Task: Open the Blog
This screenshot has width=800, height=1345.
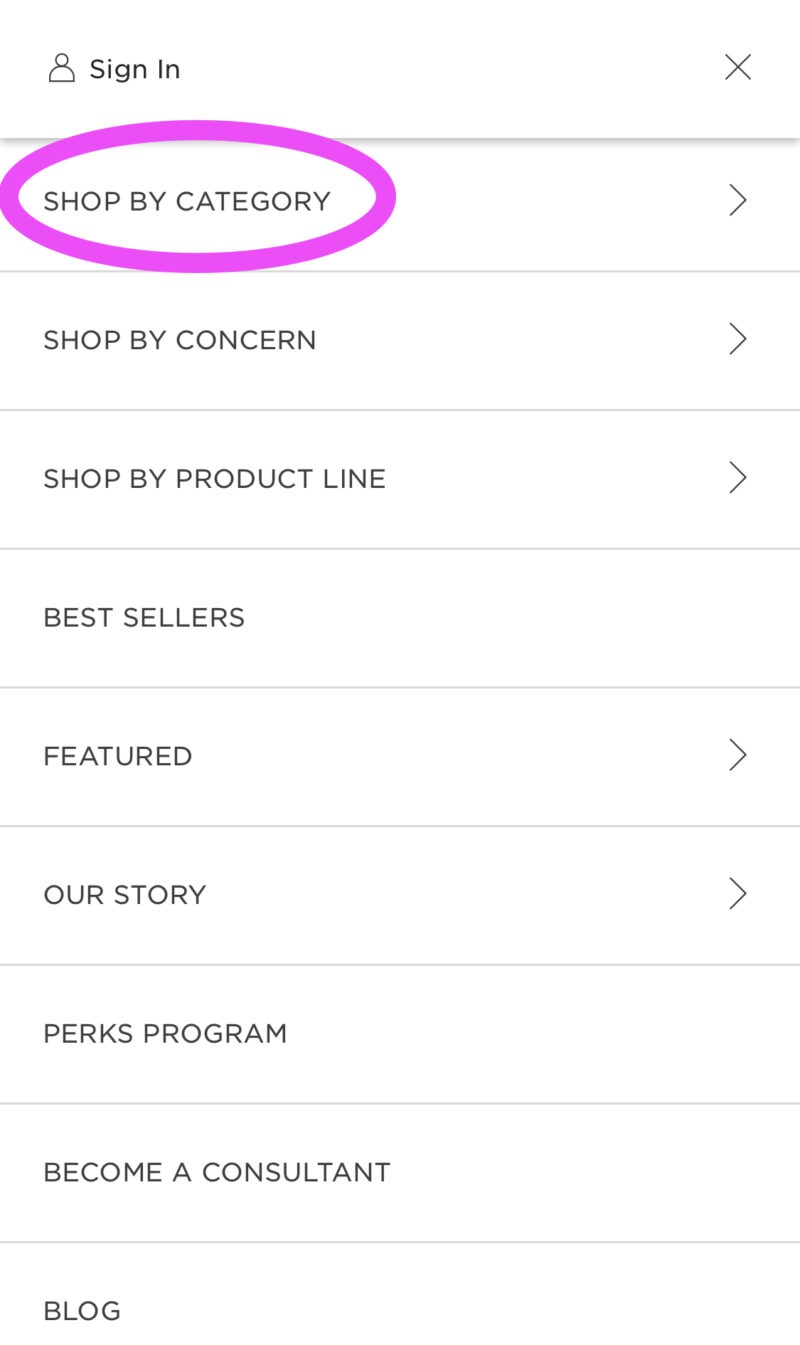Action: coord(400,1295)
